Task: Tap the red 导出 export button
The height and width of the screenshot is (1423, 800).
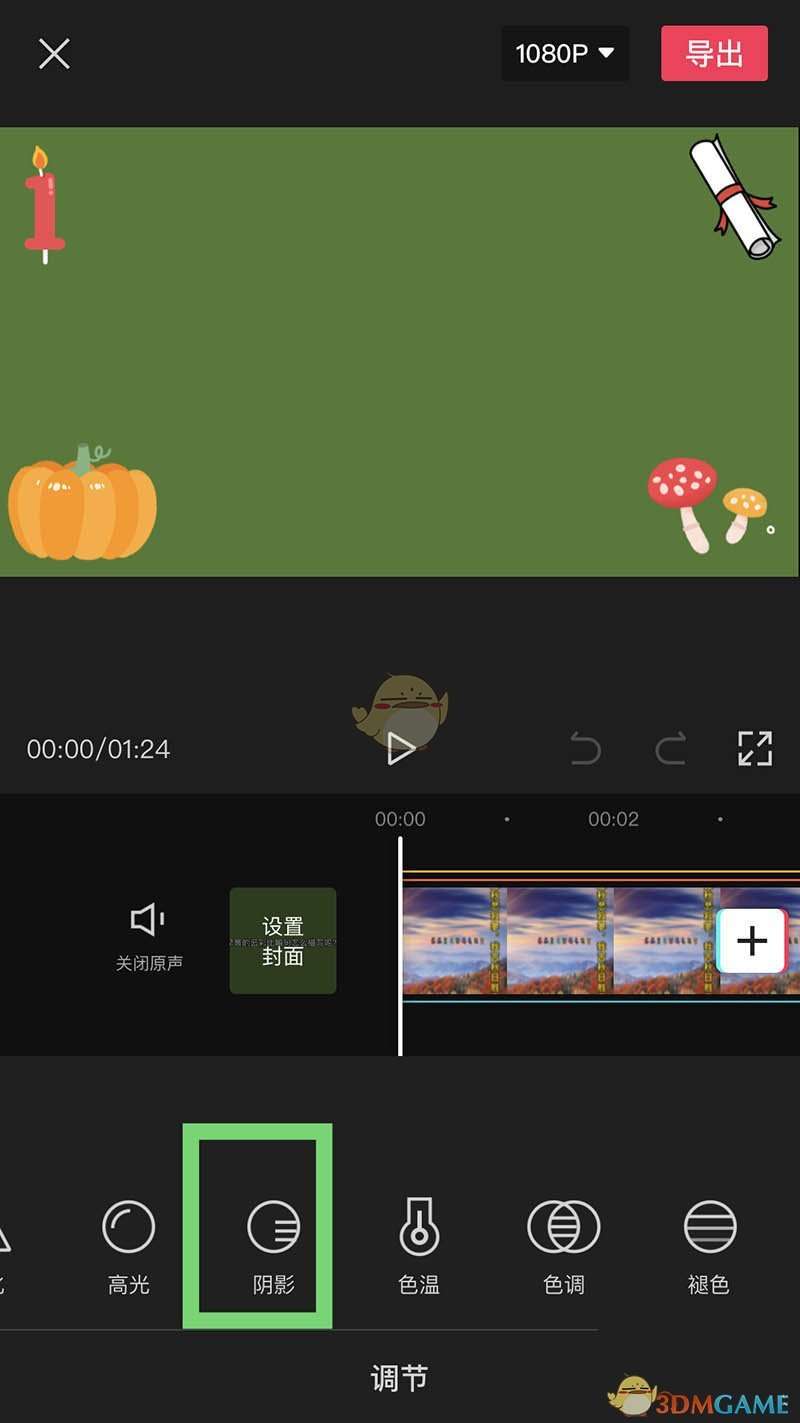Action: 714,54
